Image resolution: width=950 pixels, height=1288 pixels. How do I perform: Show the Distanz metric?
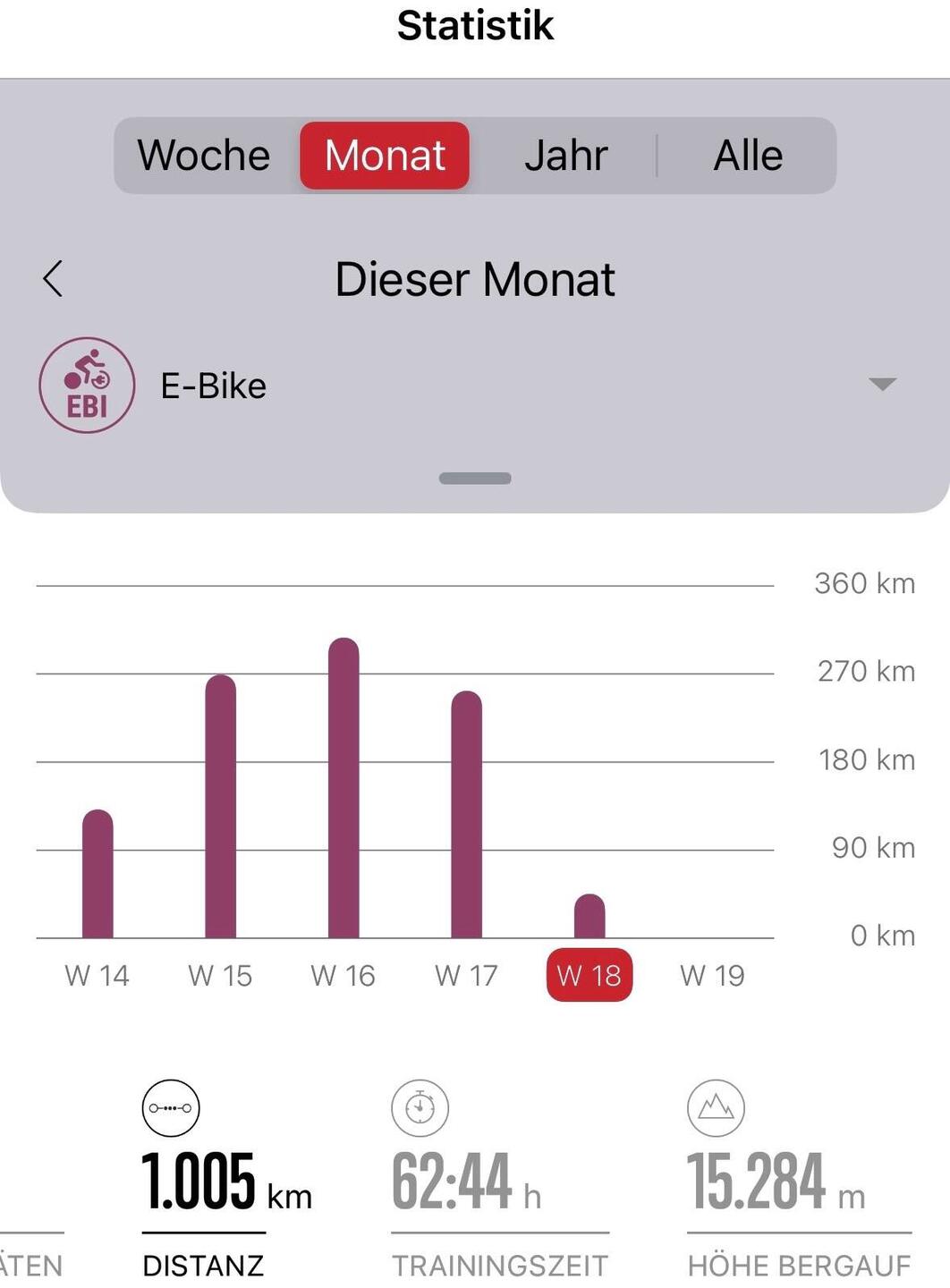tap(204, 1181)
